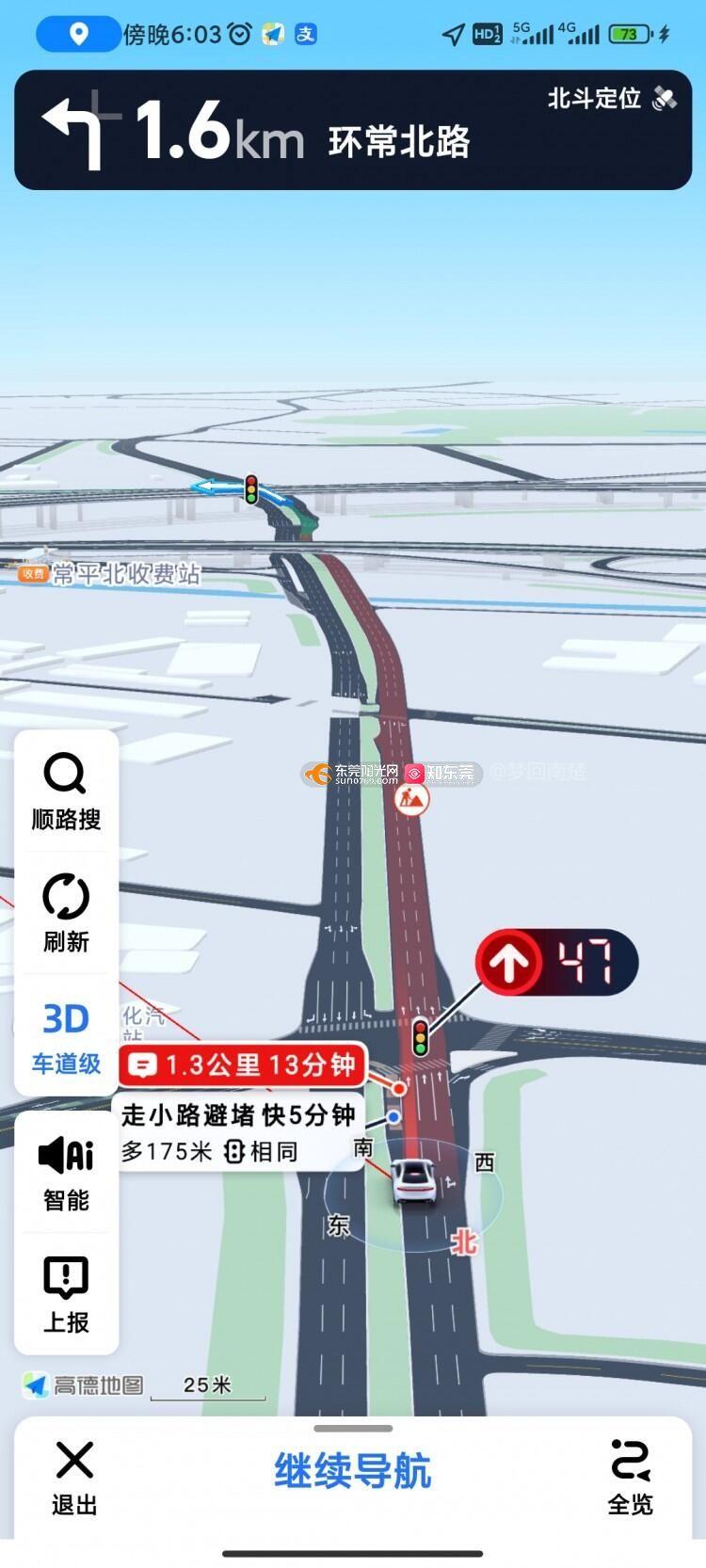Tap the 1.3公里 13分钟 congestion bubble

click(243, 1064)
